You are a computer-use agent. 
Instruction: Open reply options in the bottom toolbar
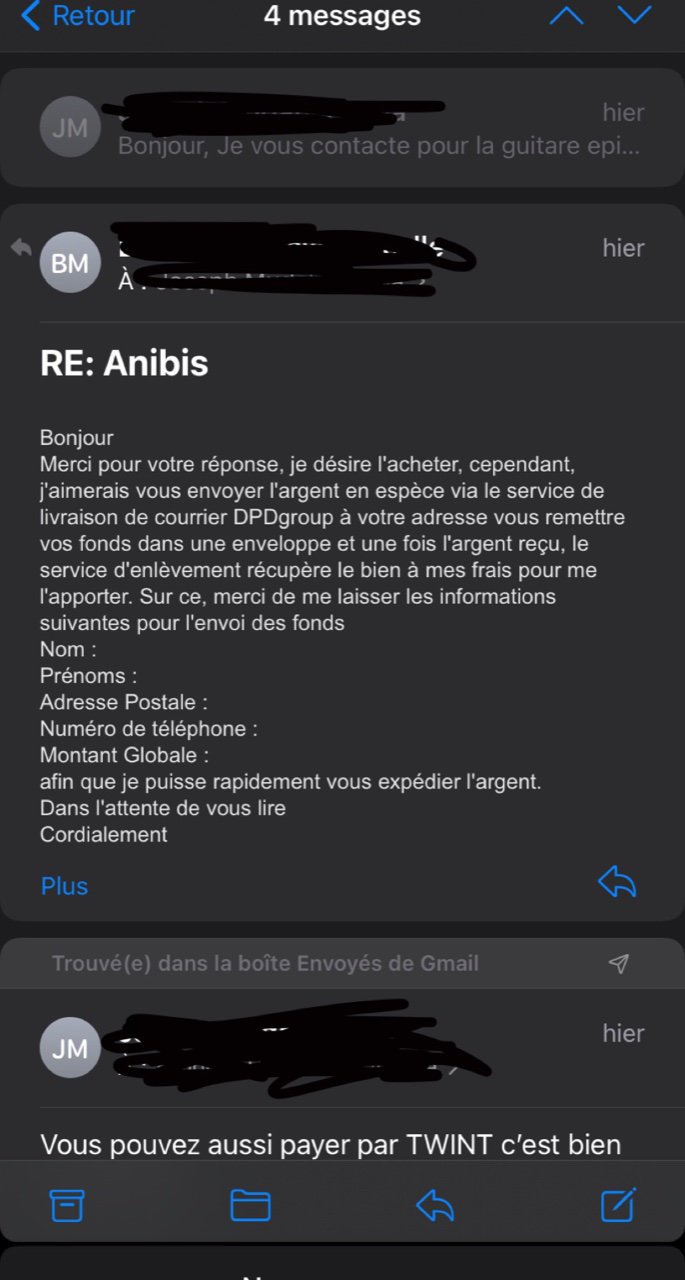coord(435,1206)
